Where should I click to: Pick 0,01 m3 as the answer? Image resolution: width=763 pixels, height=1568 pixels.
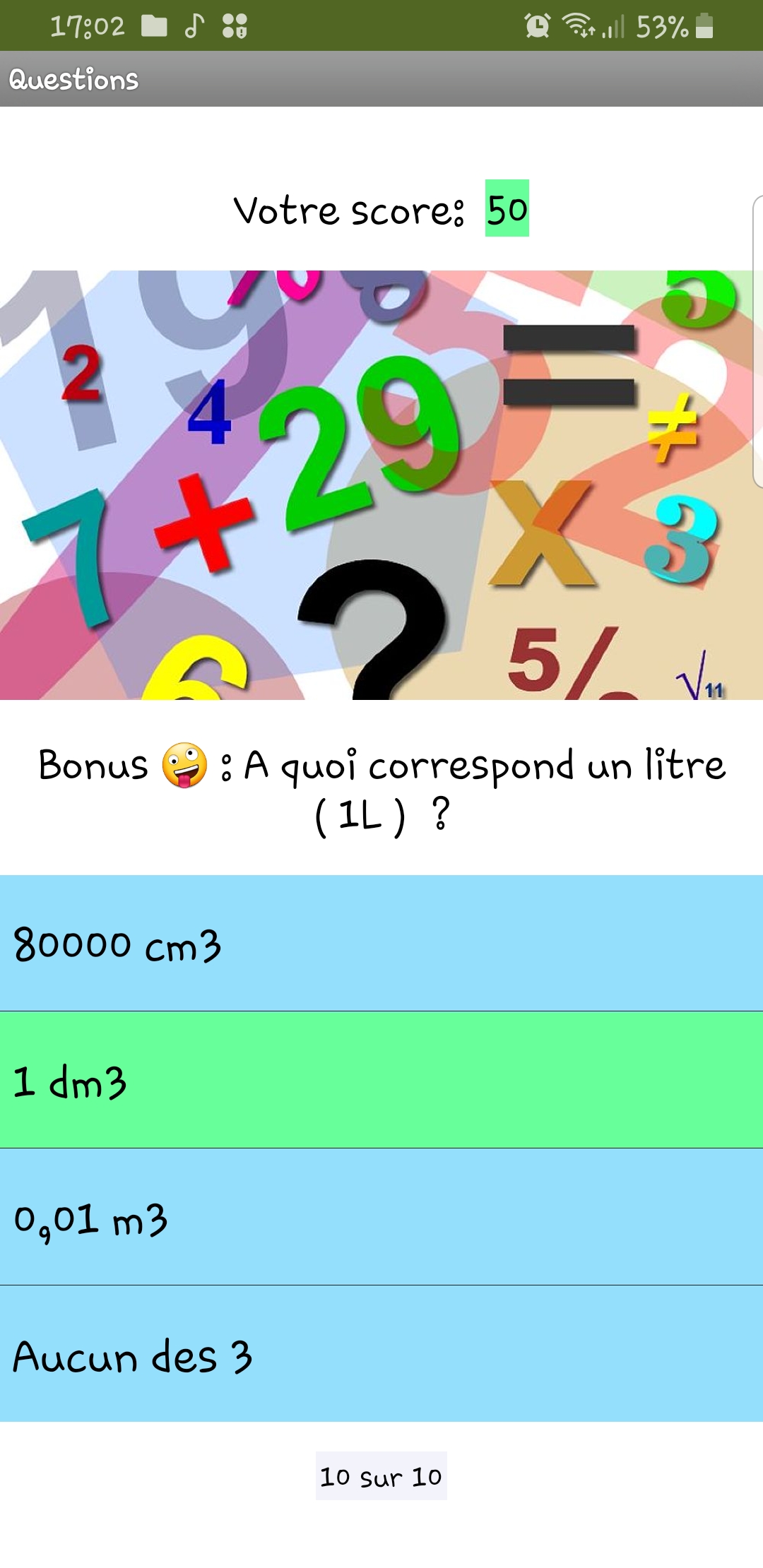tap(381, 1217)
